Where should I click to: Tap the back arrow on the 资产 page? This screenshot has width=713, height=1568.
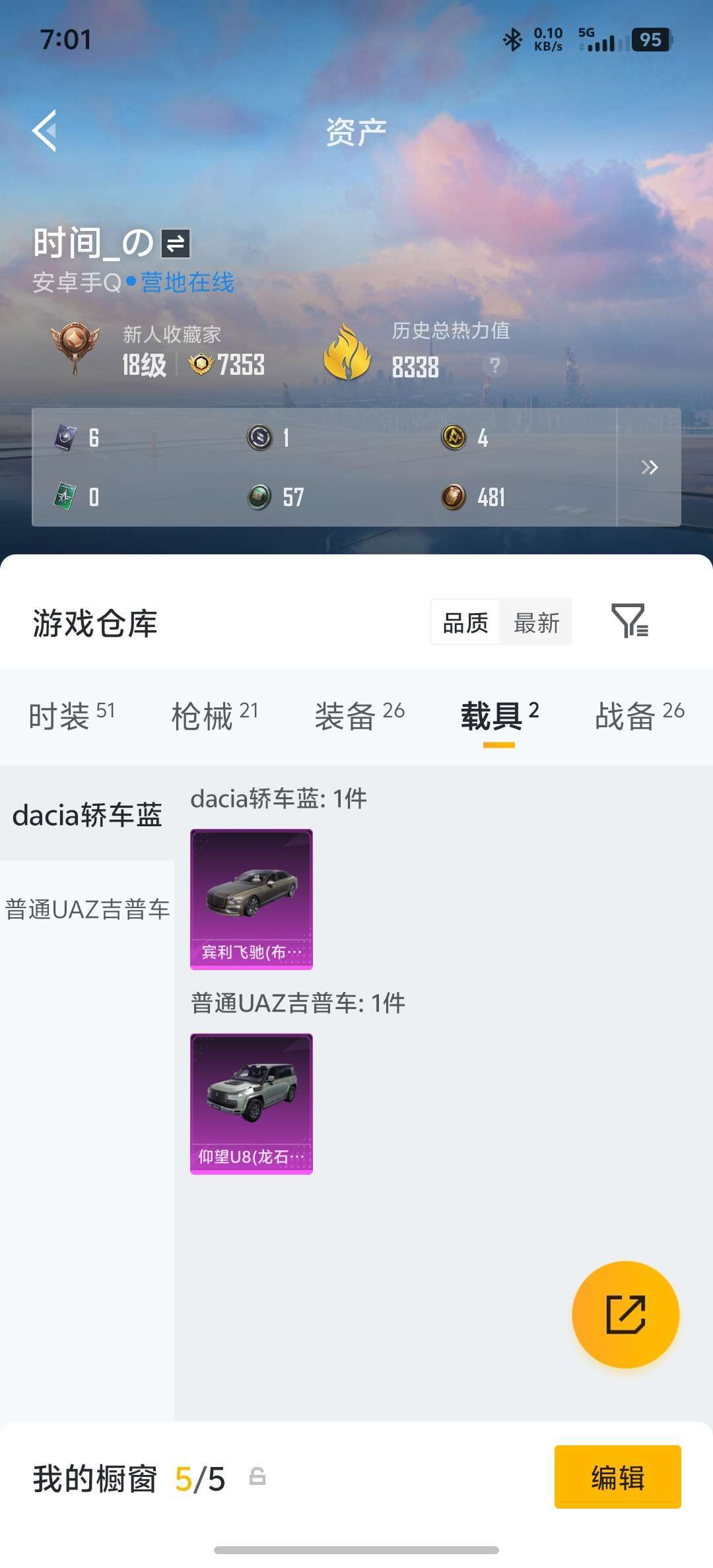tap(44, 130)
